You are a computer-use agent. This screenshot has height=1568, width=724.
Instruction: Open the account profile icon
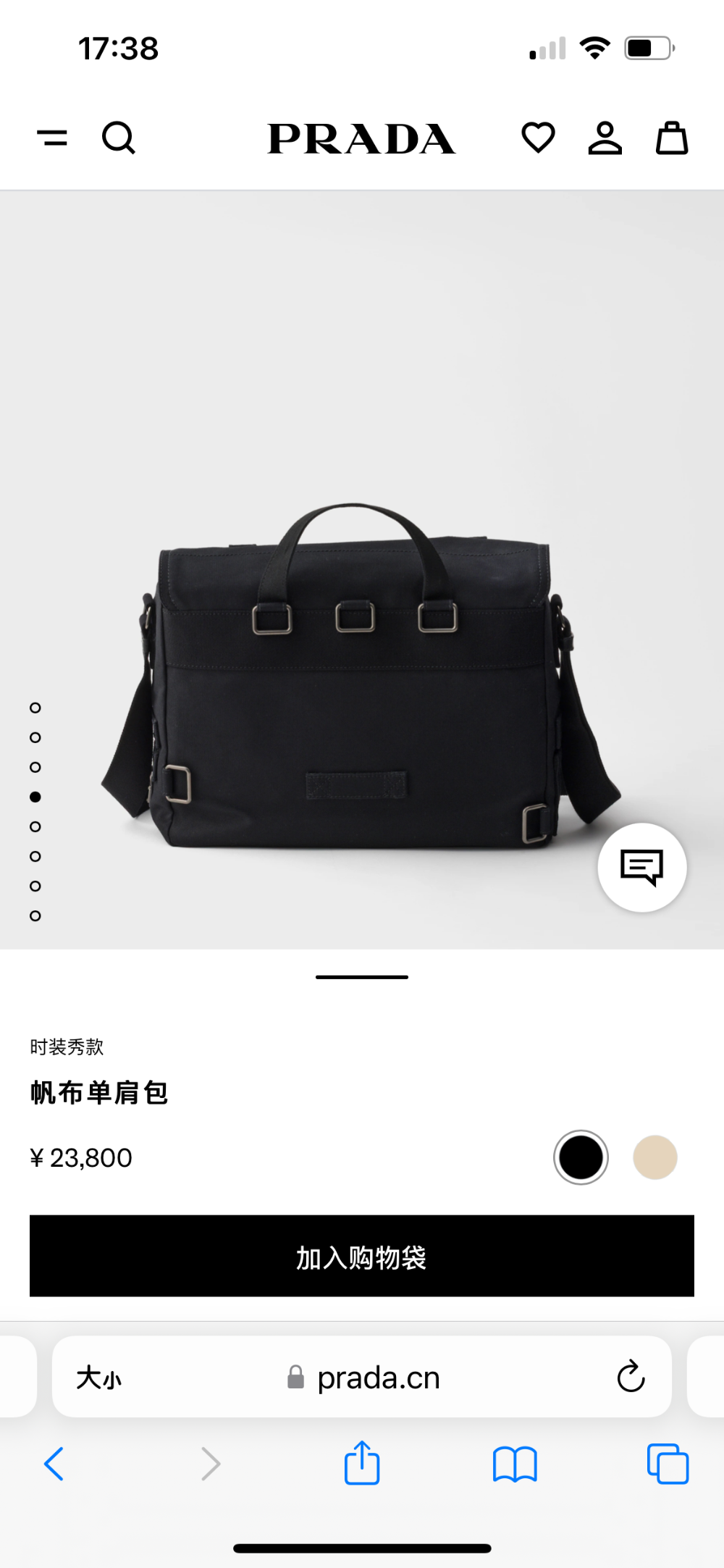[x=605, y=138]
